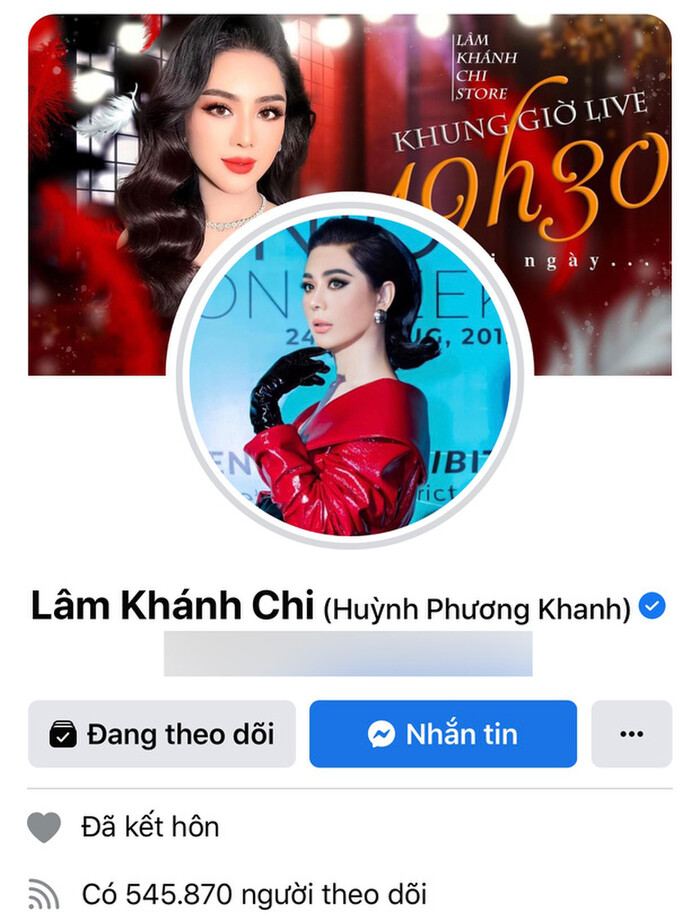Screen dimensions: 700x921
Task: View the circular profile picture
Action: tap(350, 368)
